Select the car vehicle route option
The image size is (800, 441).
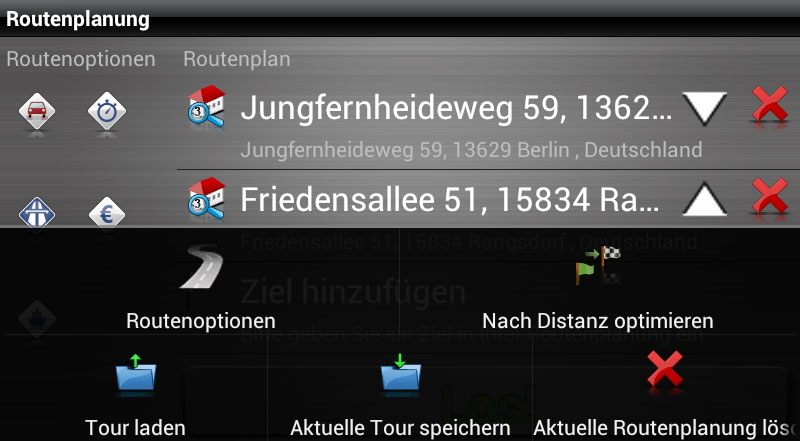(37, 110)
